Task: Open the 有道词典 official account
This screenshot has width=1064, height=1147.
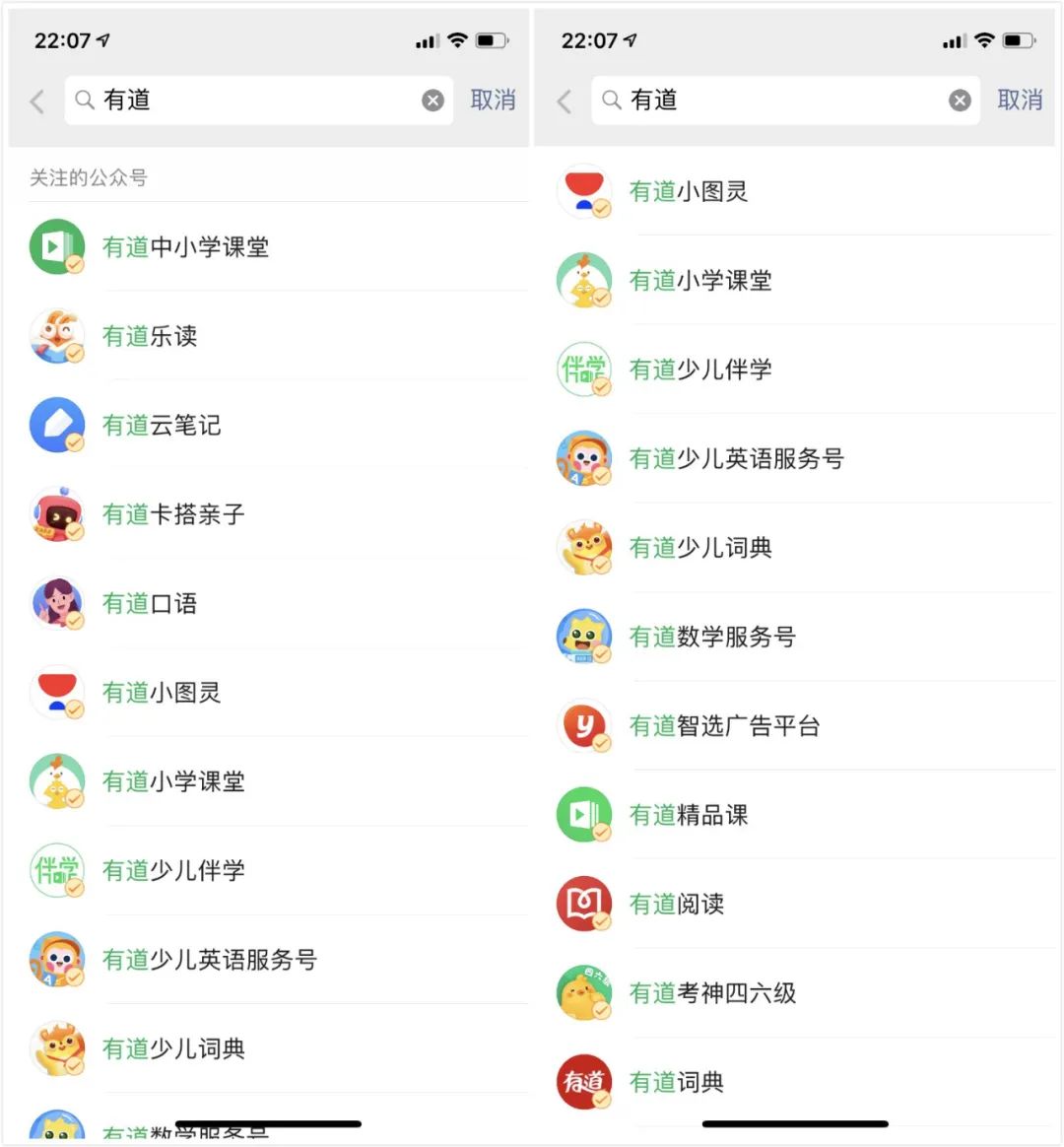Action: (x=677, y=1082)
